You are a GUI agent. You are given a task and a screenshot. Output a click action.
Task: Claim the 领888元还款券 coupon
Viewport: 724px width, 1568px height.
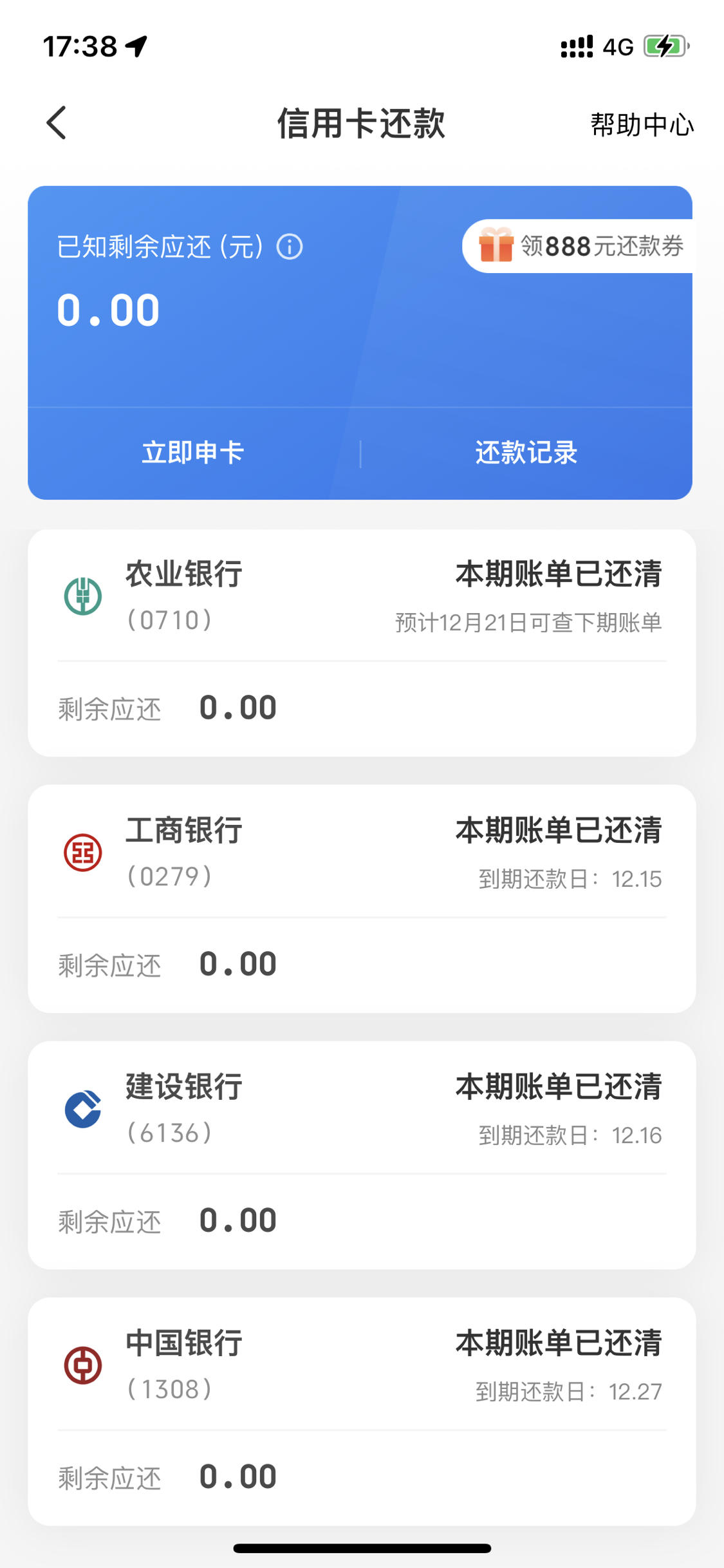579,246
